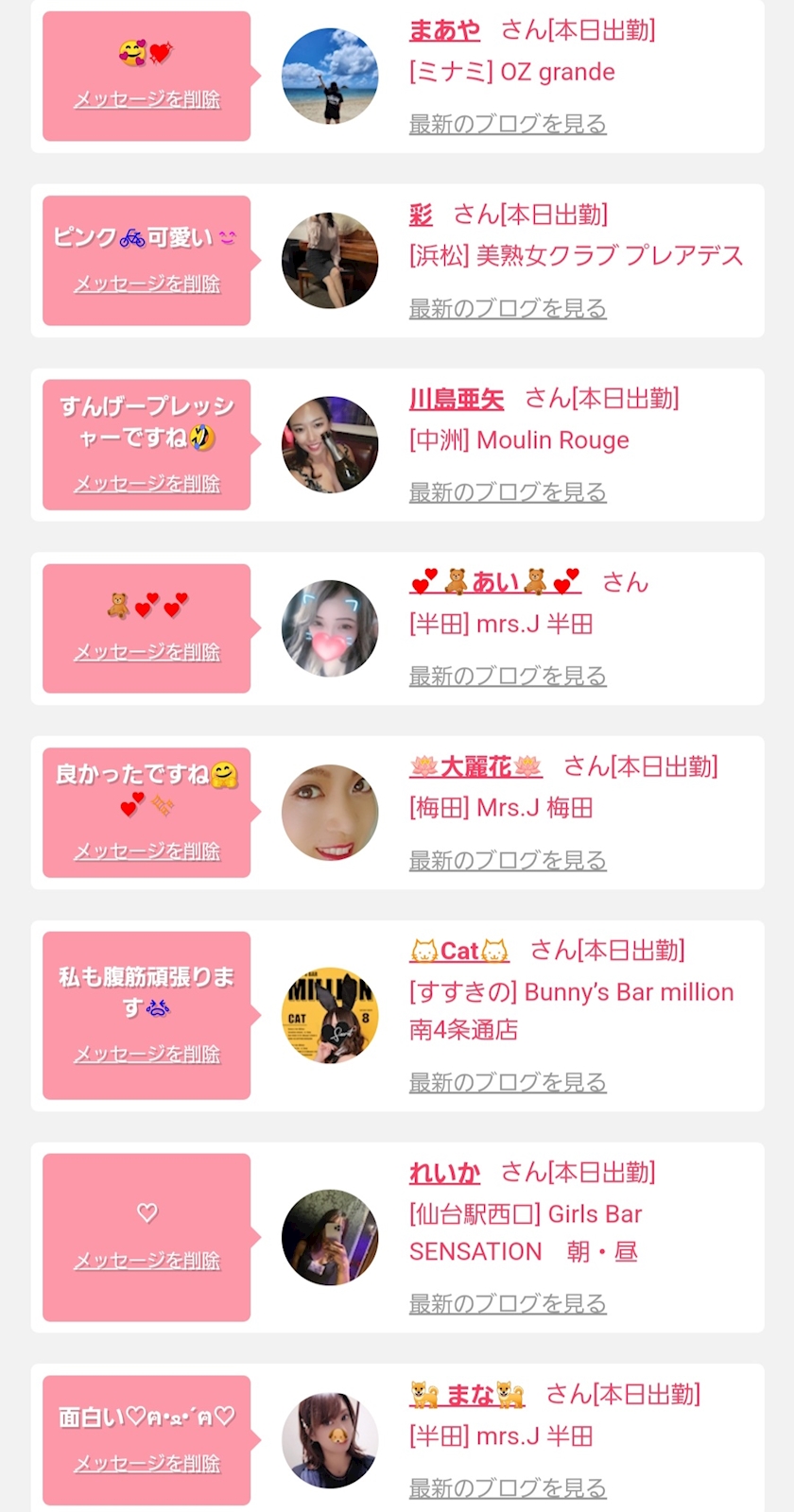View 川島亜矢's latest blog
The width and height of the screenshot is (794, 1512).
tap(508, 492)
